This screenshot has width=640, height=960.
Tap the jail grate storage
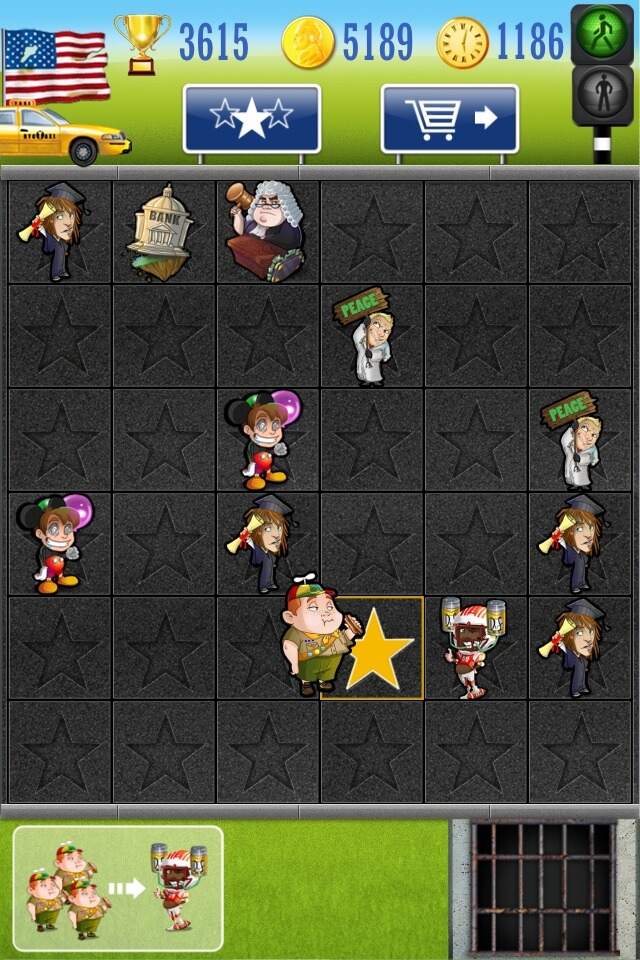pyautogui.click(x=542, y=888)
